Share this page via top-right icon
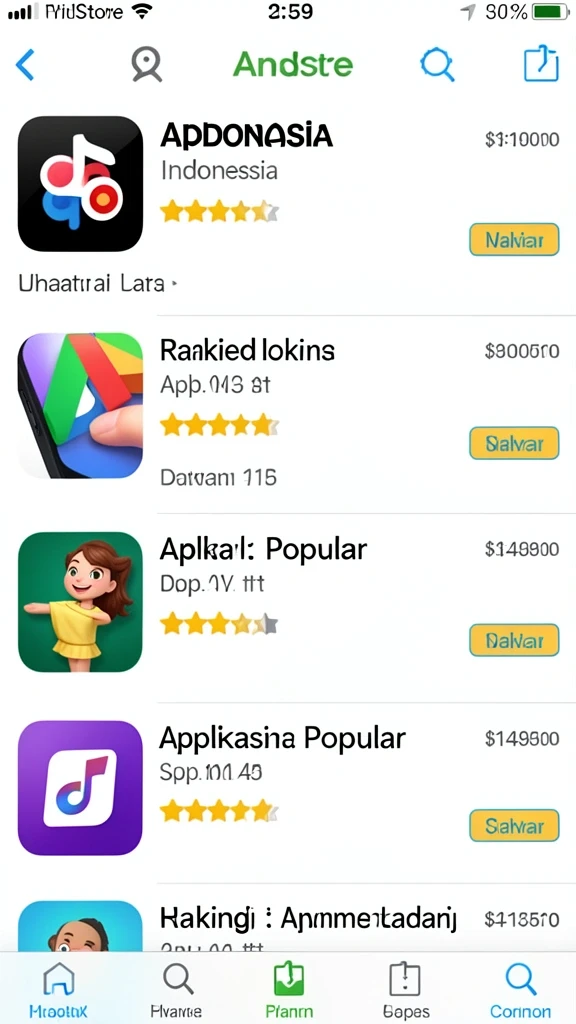The image size is (576, 1024). click(x=541, y=63)
